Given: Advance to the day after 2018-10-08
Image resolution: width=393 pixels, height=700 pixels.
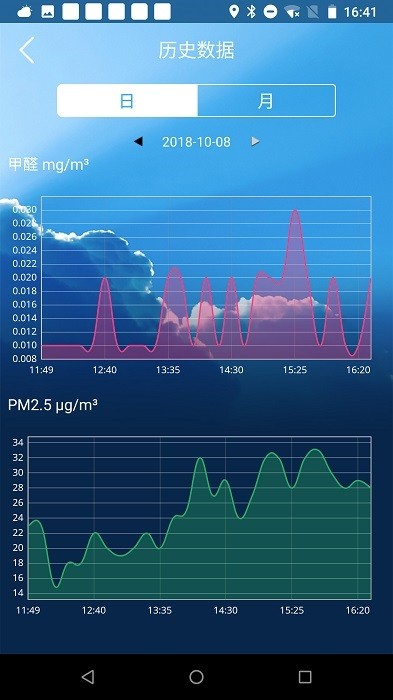Looking at the screenshot, I should (255, 142).
